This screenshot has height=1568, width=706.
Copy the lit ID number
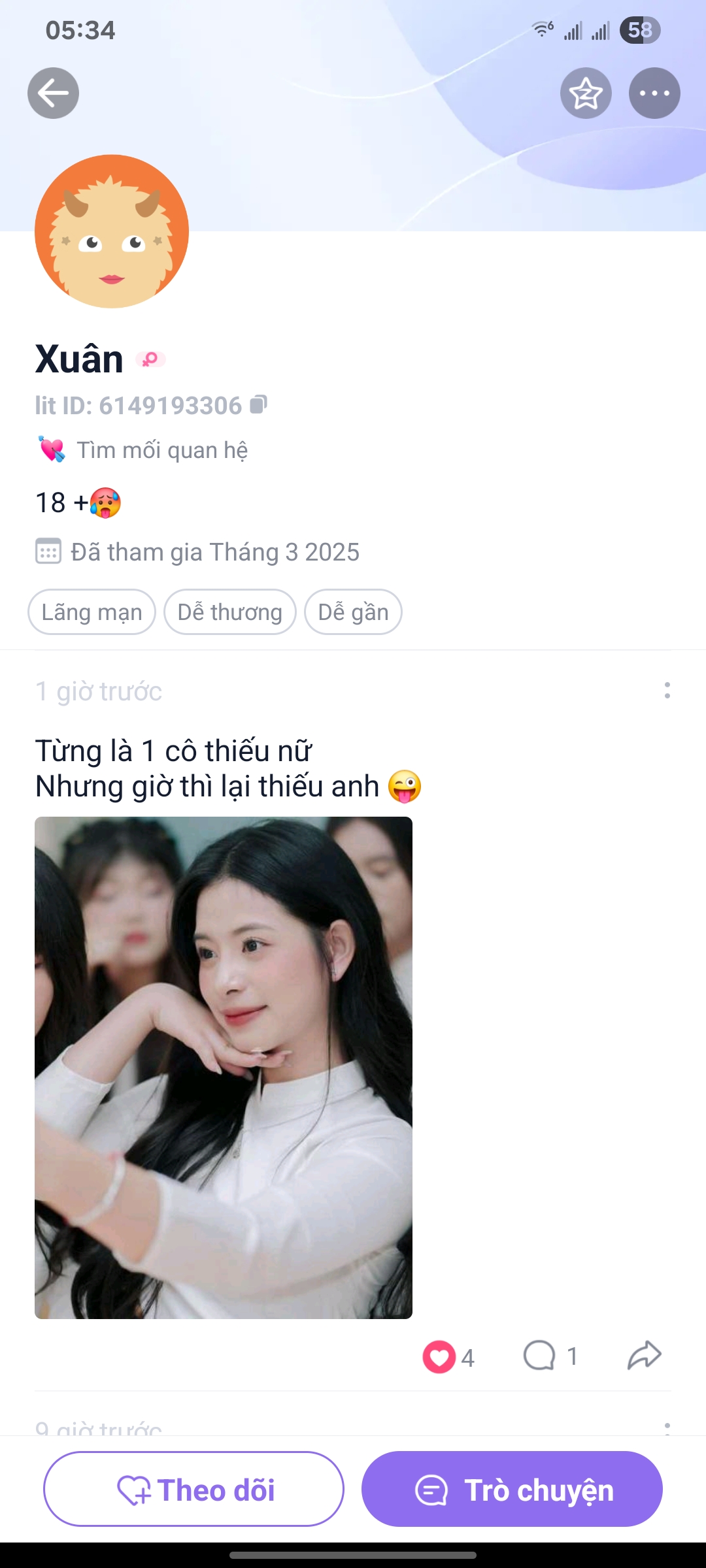click(260, 405)
